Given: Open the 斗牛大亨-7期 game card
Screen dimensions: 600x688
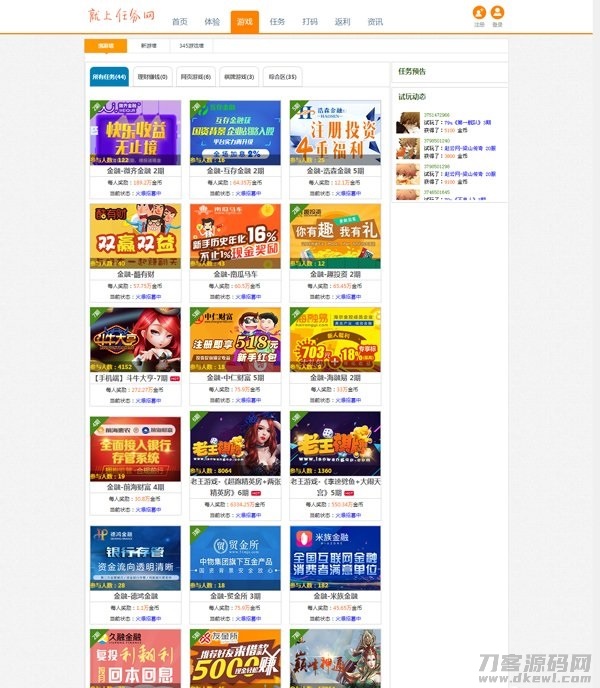Looking at the screenshot, I should pyautogui.click(x=135, y=340).
